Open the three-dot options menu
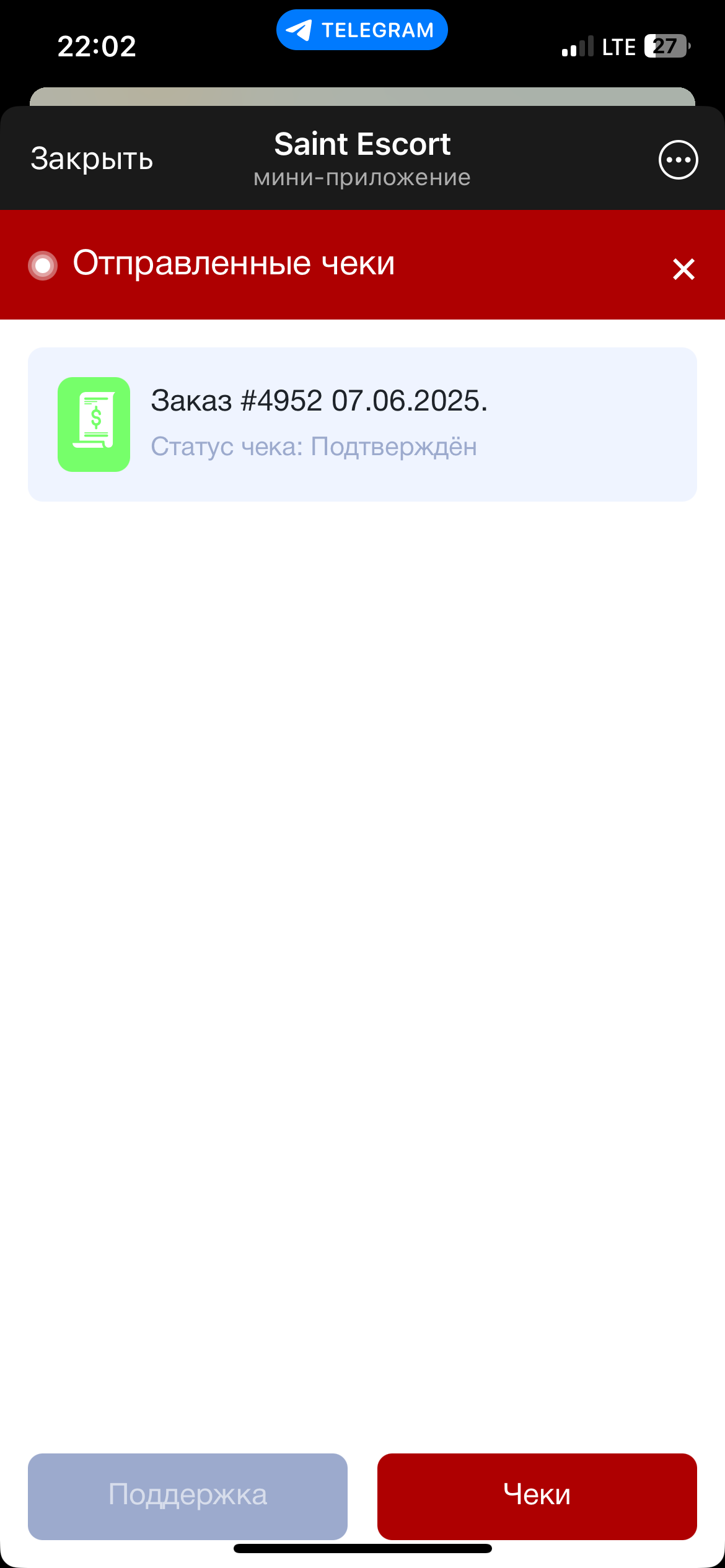This screenshot has width=725, height=1568. (x=678, y=160)
